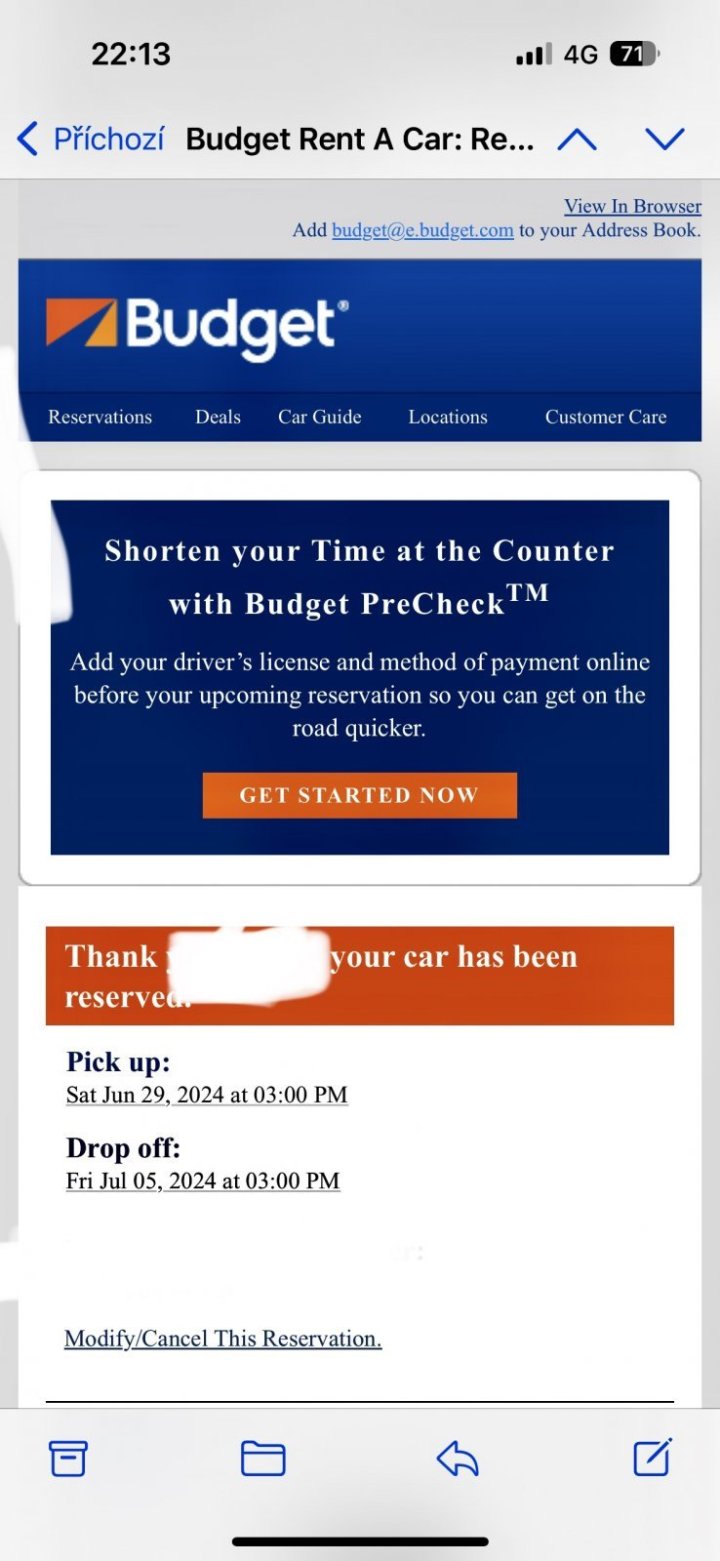Show the previous email with up arrow
Screen dimensions: 720x1561
pos(577,139)
